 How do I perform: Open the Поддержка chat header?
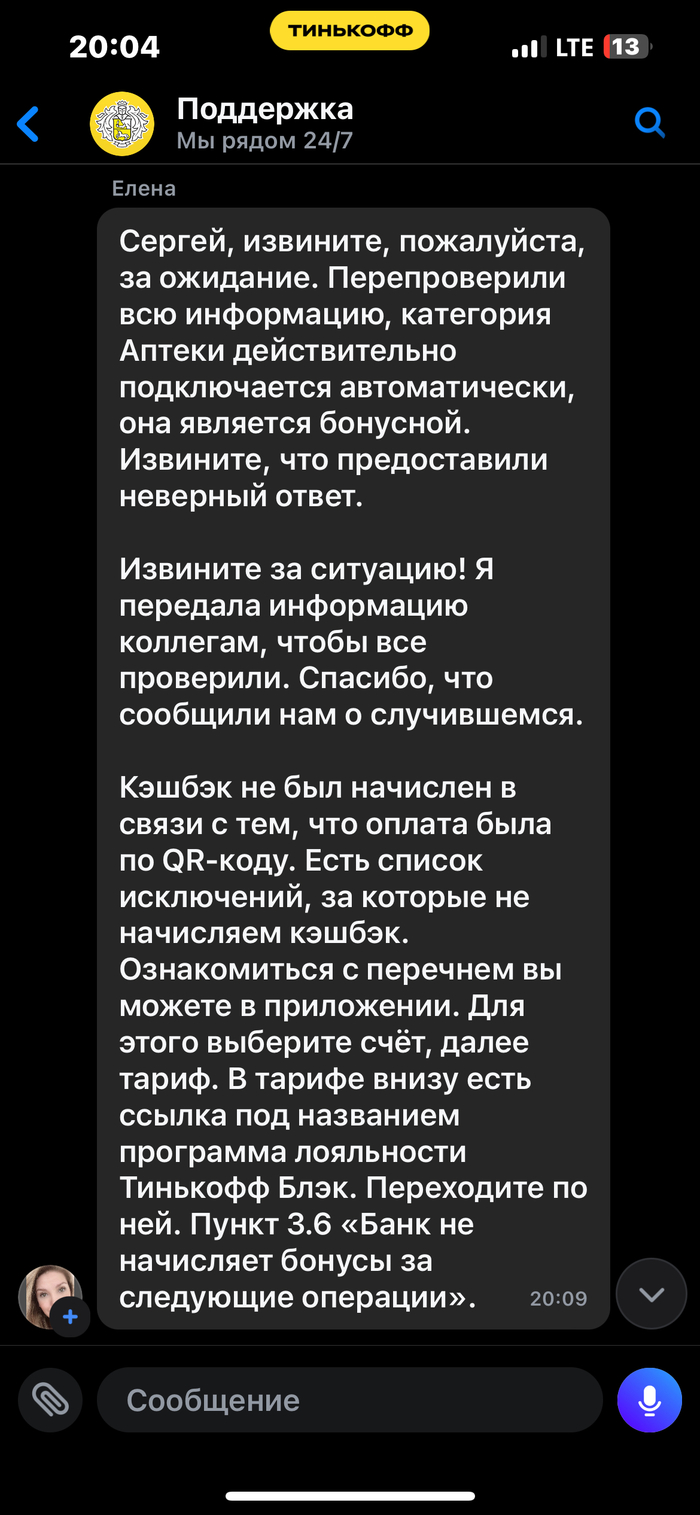(x=264, y=123)
